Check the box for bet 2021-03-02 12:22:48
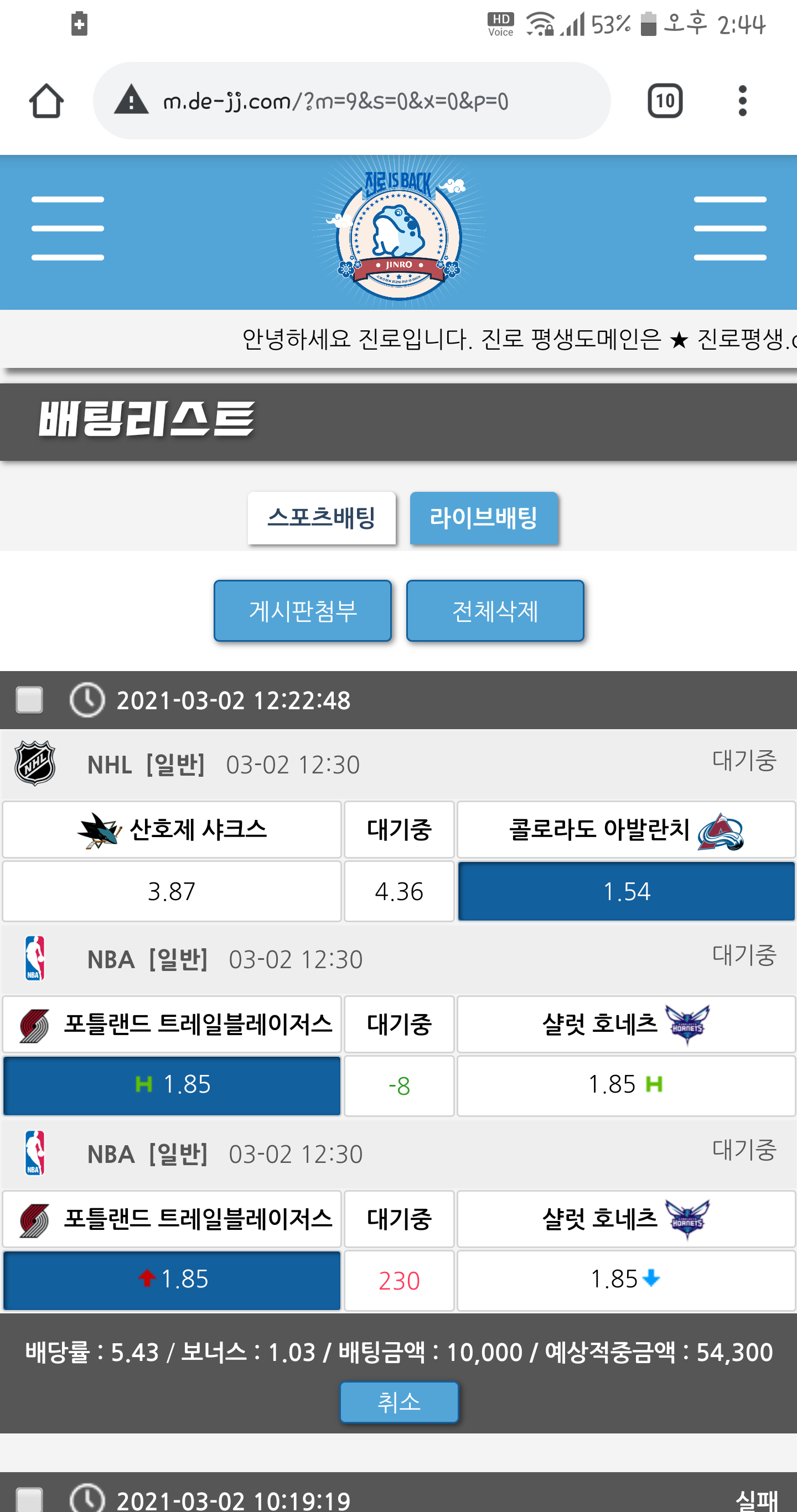This screenshot has height=1512, width=797. [x=29, y=700]
